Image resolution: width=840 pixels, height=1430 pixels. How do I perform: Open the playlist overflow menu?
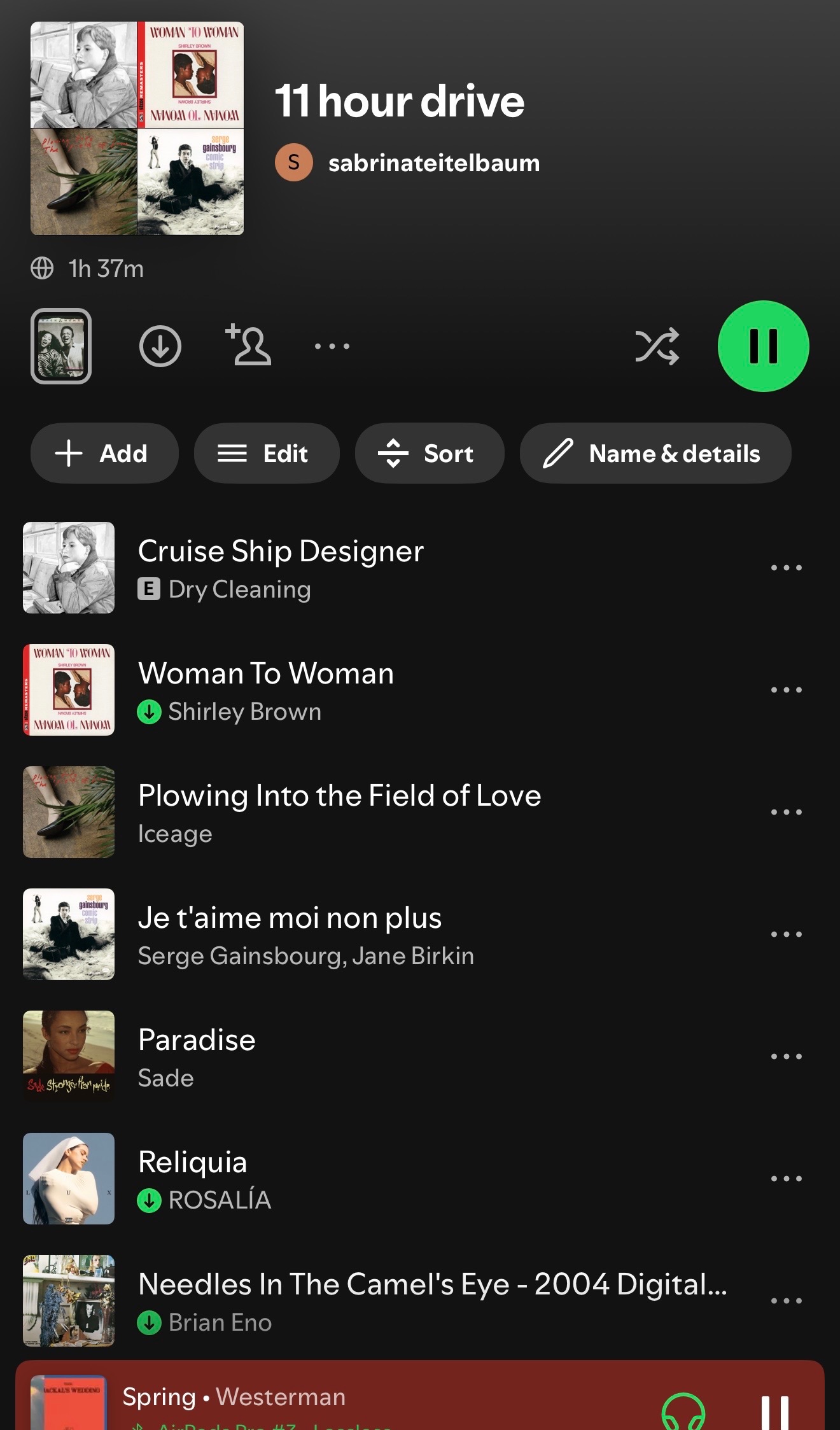coord(332,346)
